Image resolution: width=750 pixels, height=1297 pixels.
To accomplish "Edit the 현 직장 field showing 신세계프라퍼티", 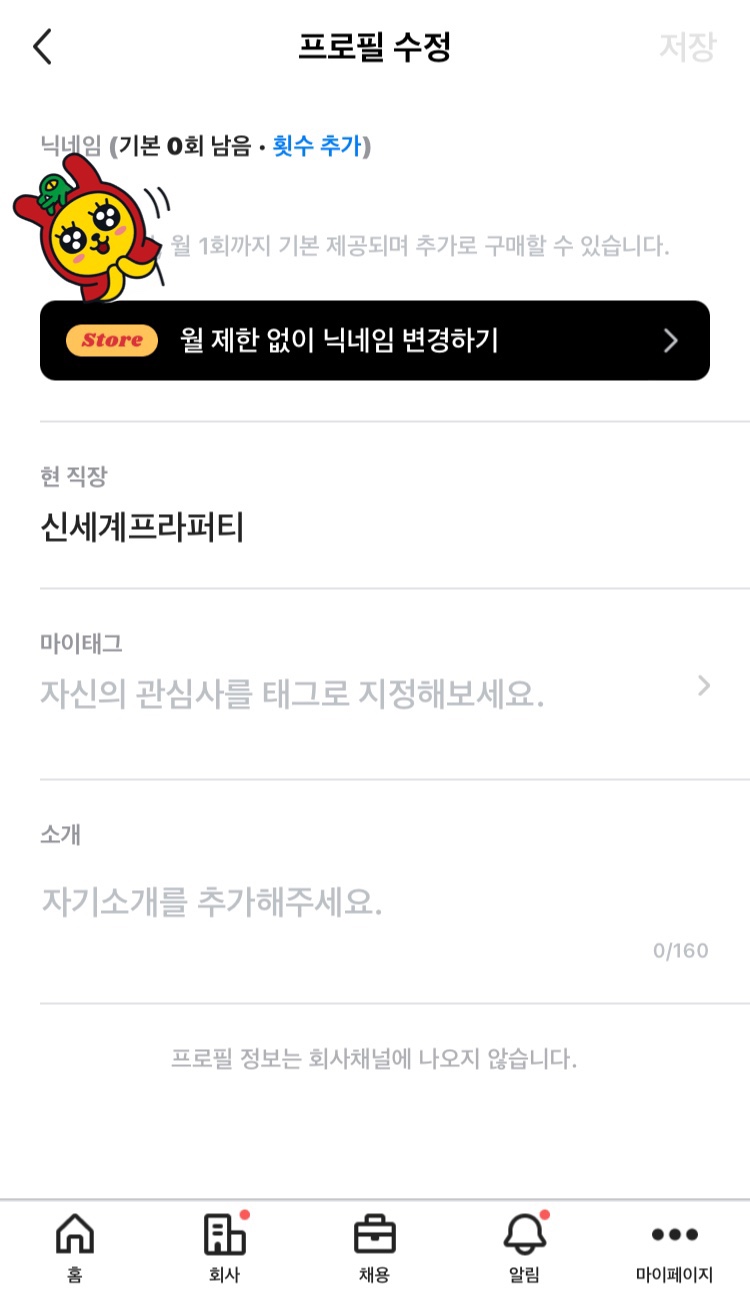I will [x=142, y=527].
